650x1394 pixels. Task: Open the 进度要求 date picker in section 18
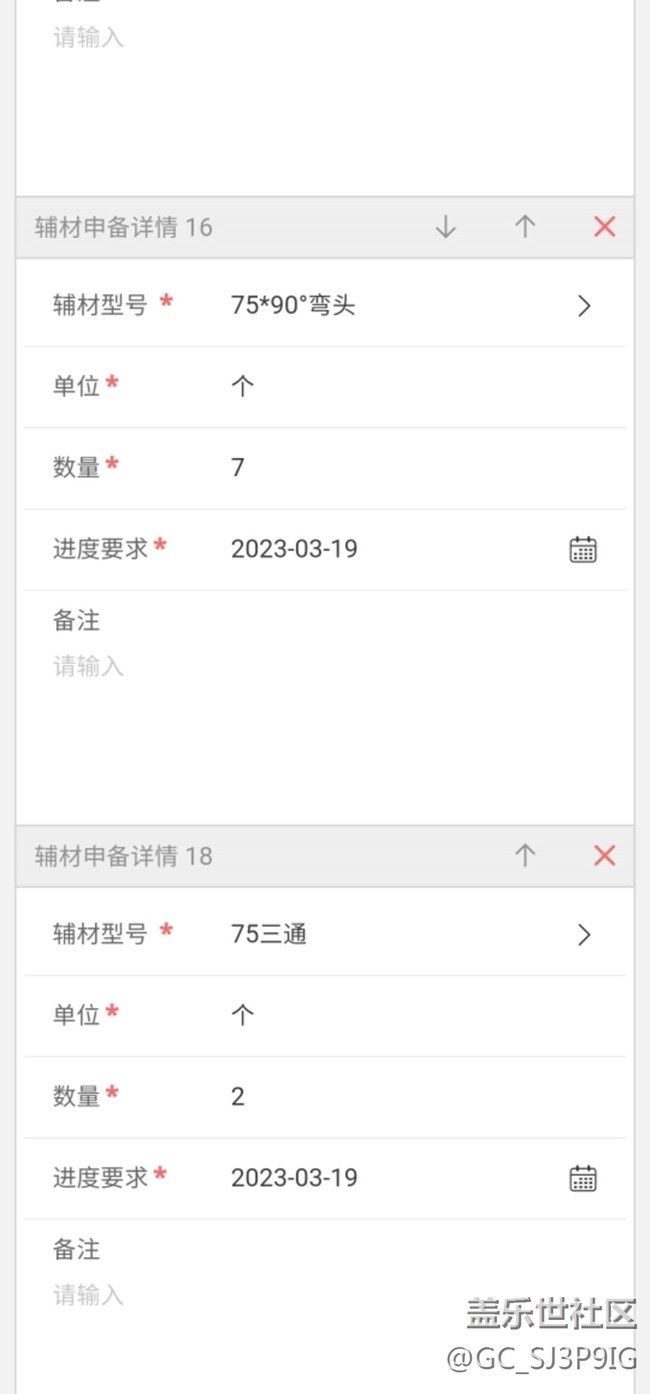pos(583,1178)
